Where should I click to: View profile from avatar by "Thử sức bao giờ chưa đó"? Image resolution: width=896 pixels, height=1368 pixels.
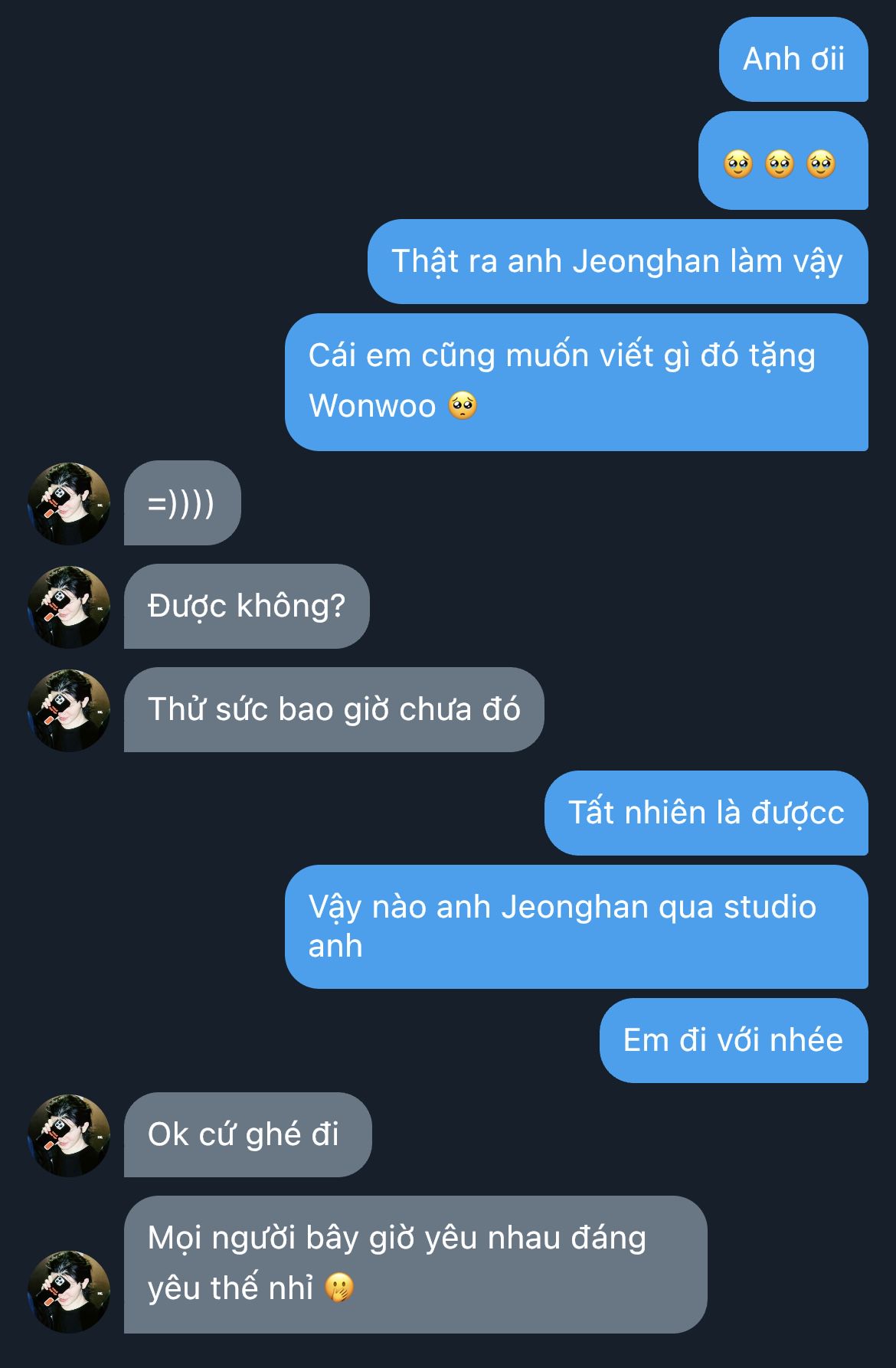click(x=69, y=710)
